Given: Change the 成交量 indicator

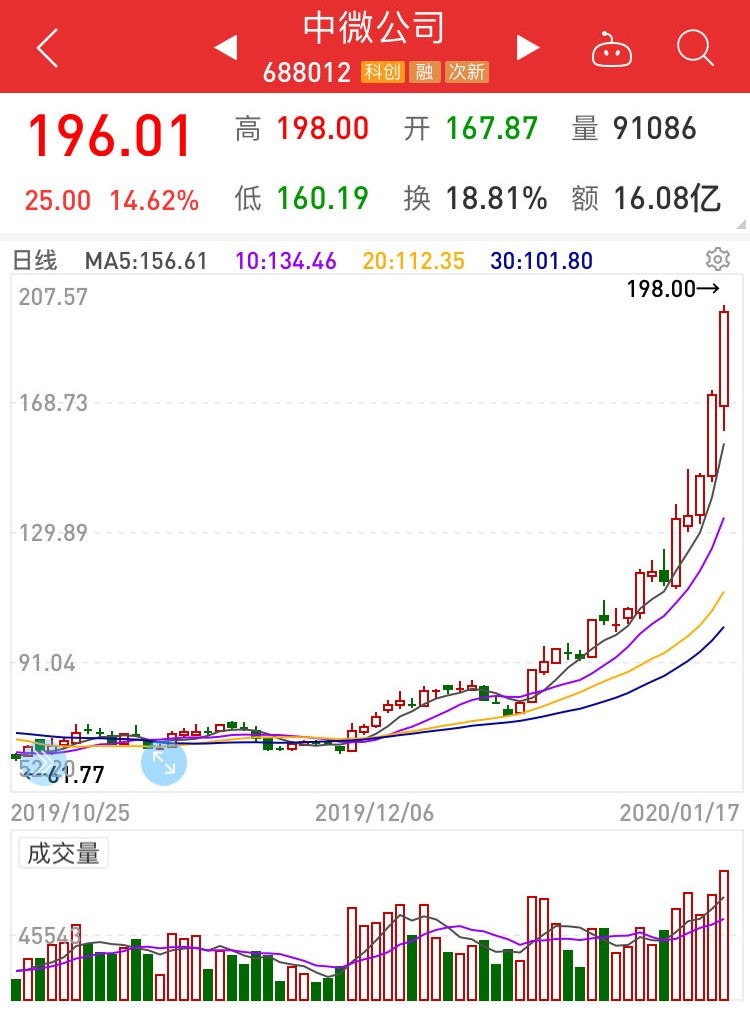Looking at the screenshot, I should pyautogui.click(x=64, y=853).
